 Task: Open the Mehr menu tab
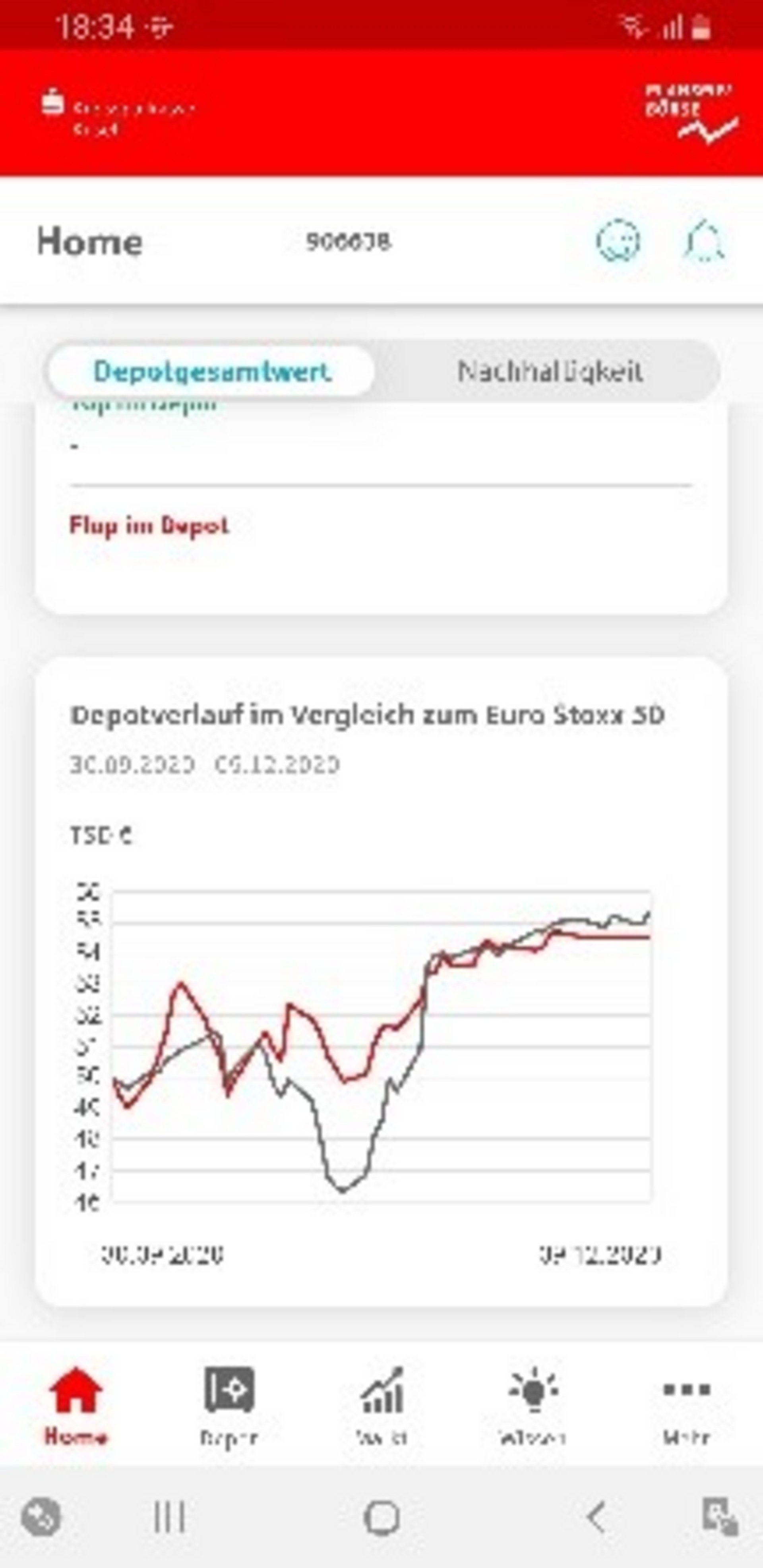[686, 1407]
